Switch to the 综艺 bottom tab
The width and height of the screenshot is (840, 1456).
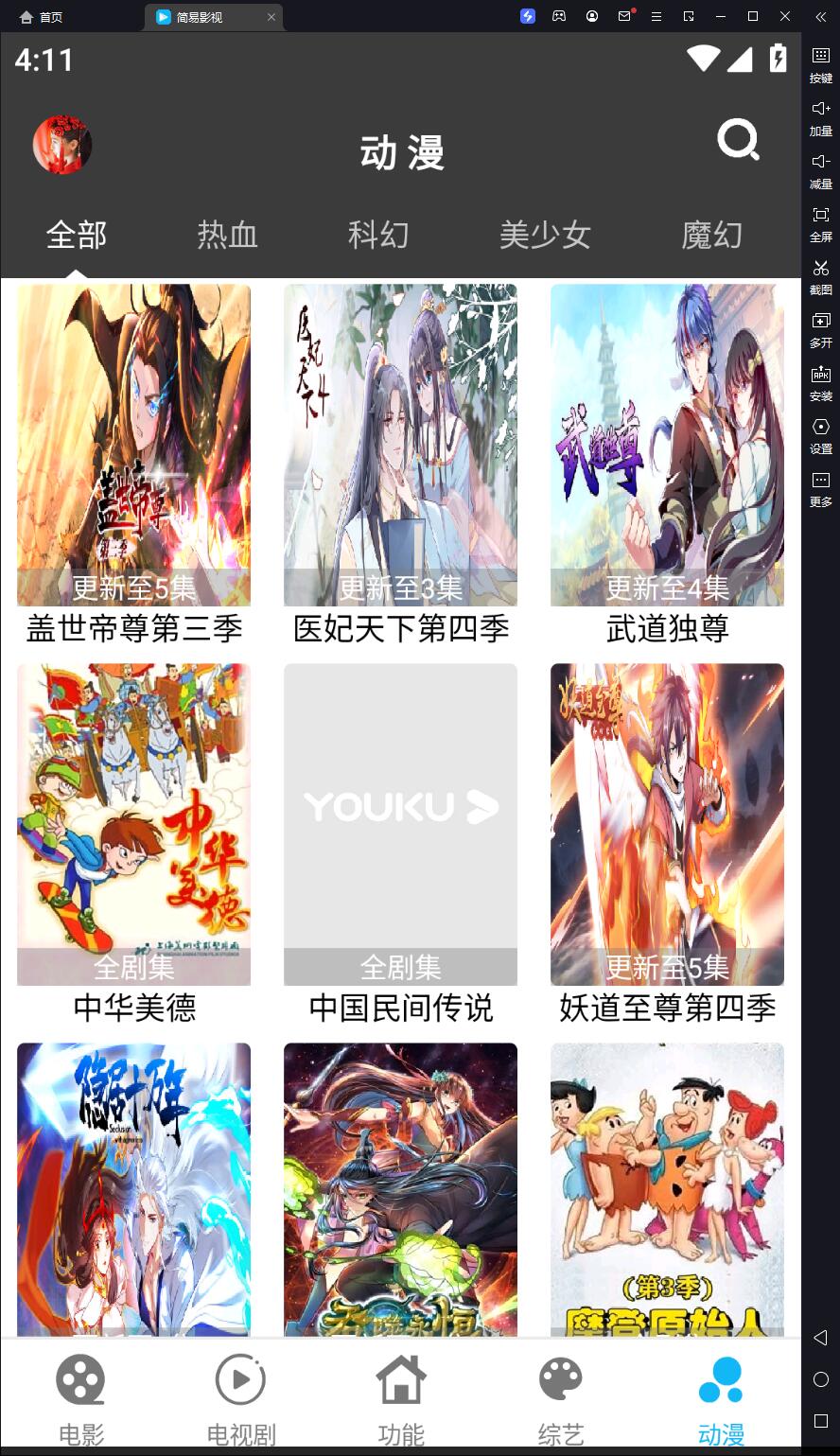point(561,1397)
